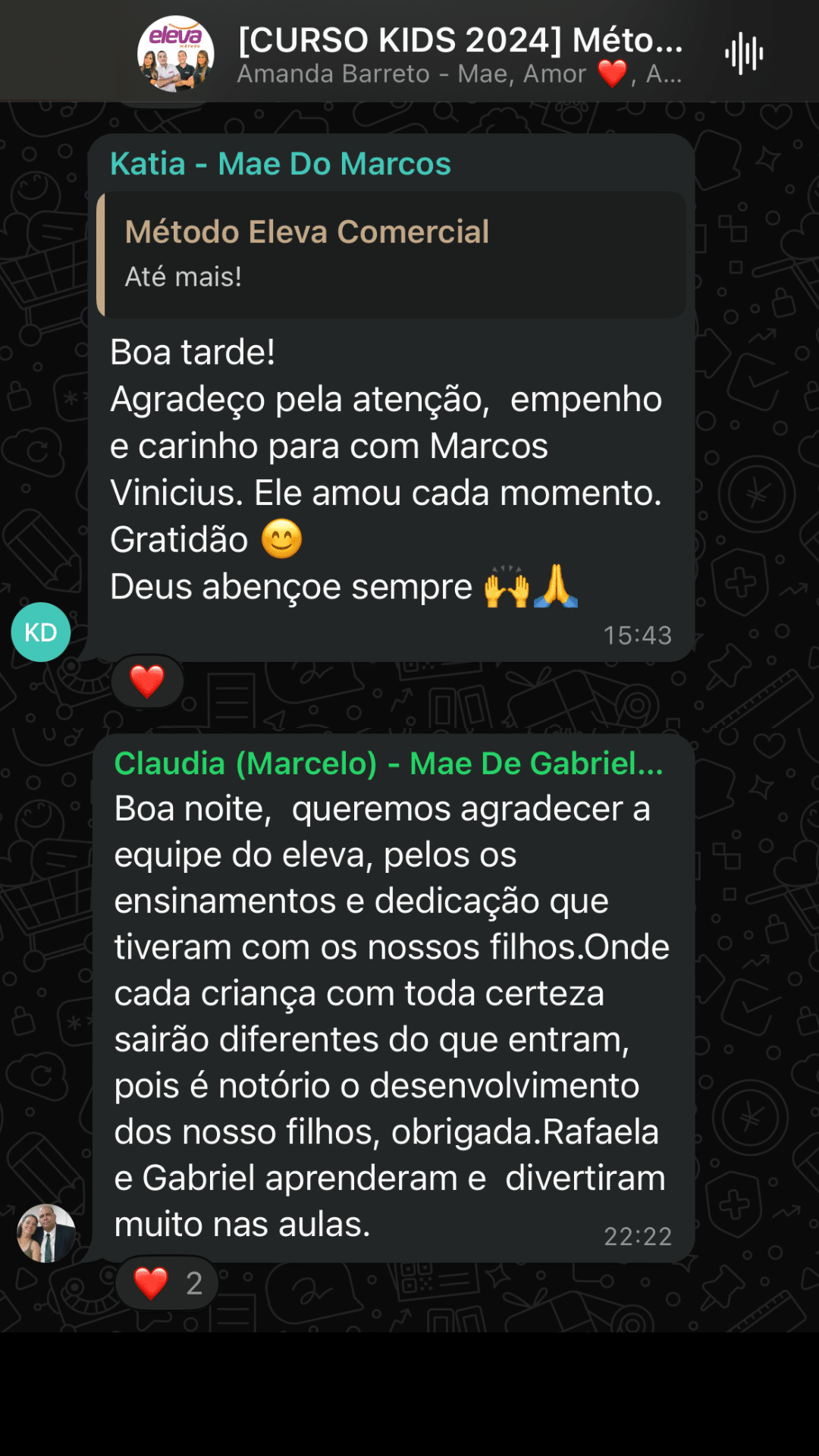Image resolution: width=819 pixels, height=1456 pixels.
Task: Open the CURSO KIDS 2024 group info header
Action: 460,53
